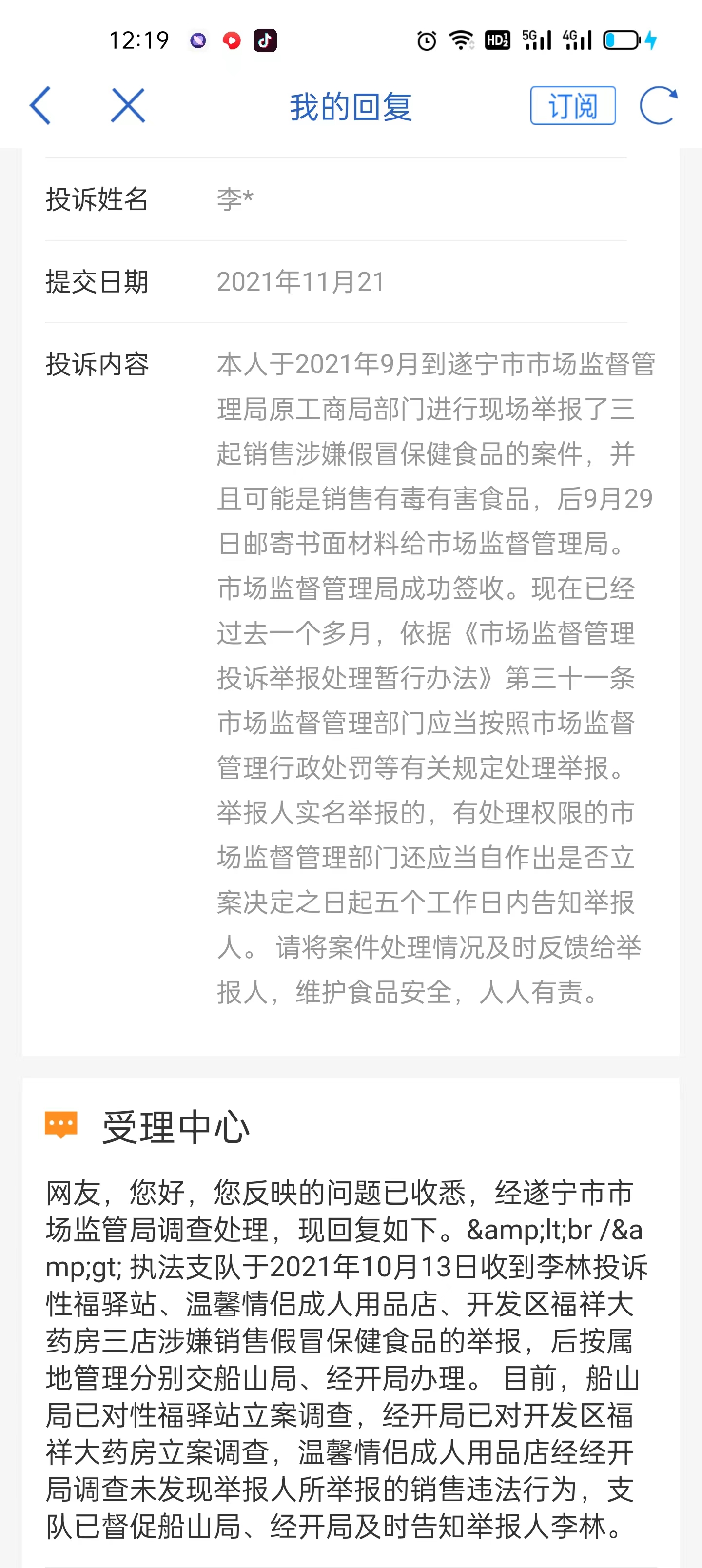702x1568 pixels.
Task: Go back using the left arrow
Action: (40, 105)
